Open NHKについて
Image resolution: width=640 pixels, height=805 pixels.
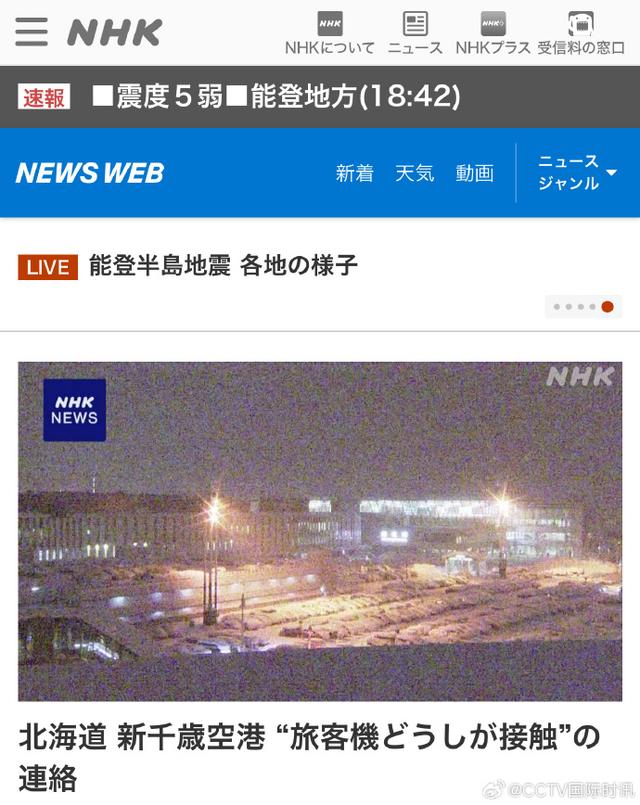(329, 33)
